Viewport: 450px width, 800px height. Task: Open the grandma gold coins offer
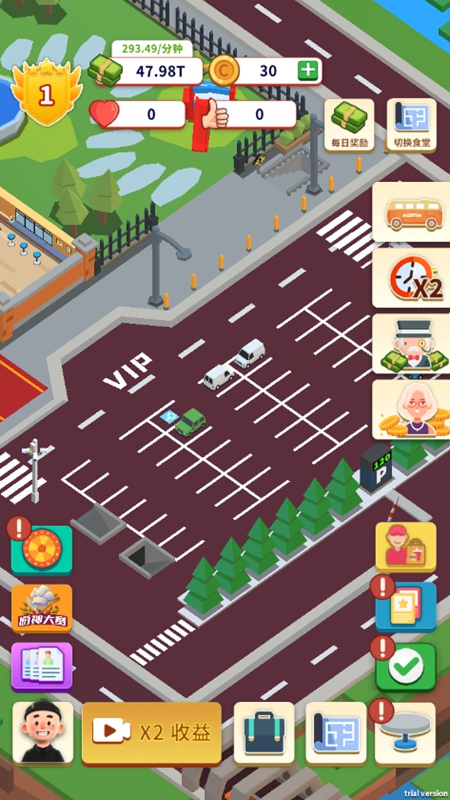point(411,409)
